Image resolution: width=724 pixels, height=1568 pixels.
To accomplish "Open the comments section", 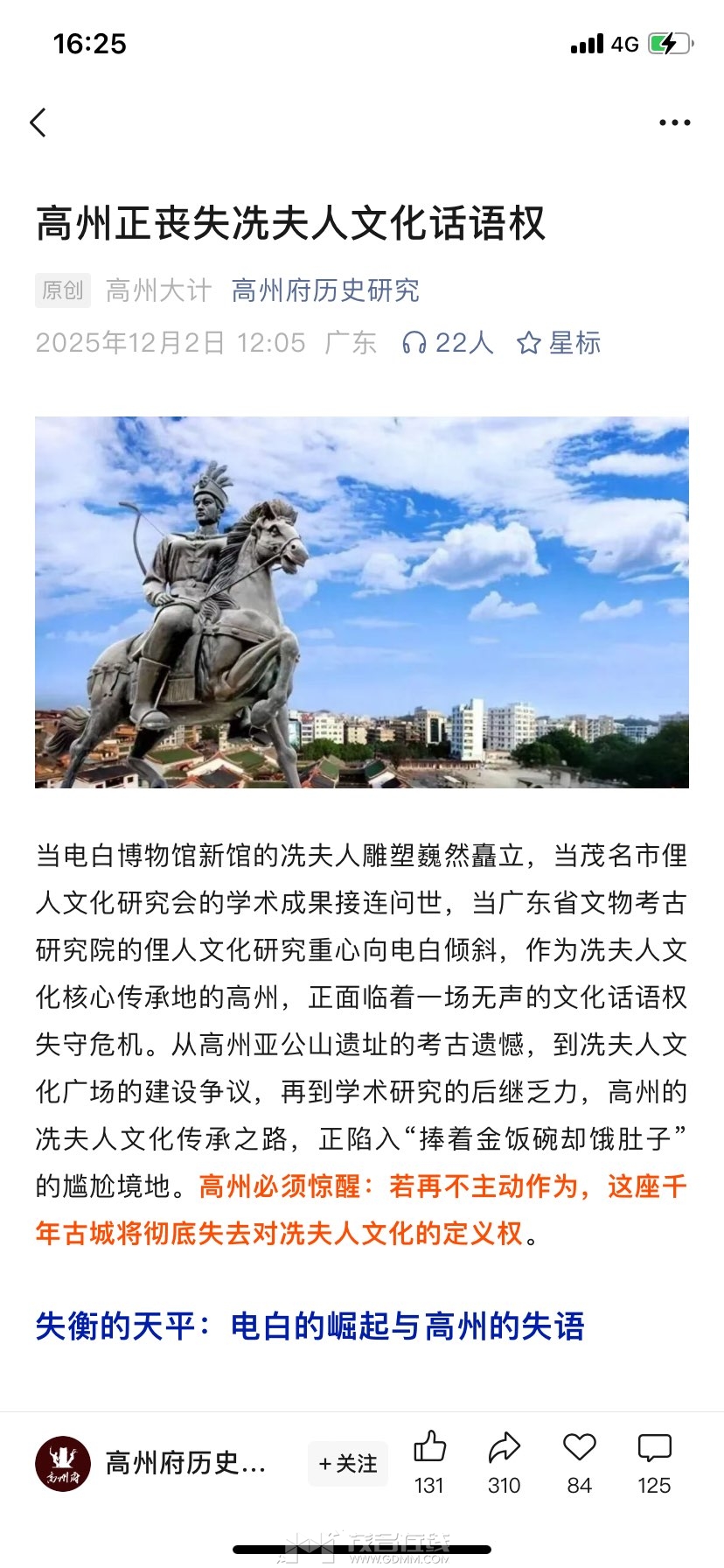I will (x=654, y=1449).
